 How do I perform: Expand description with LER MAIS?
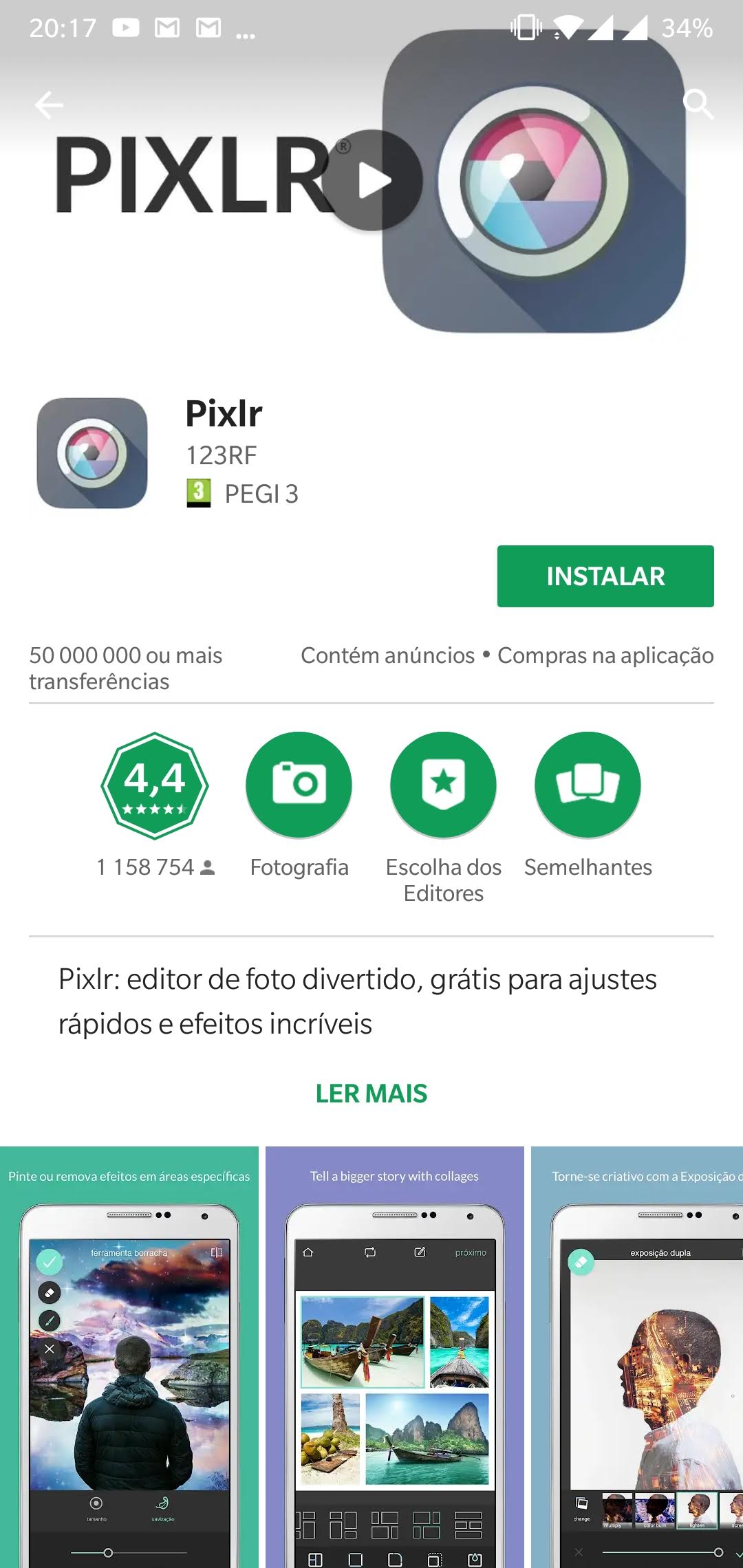tap(371, 1093)
